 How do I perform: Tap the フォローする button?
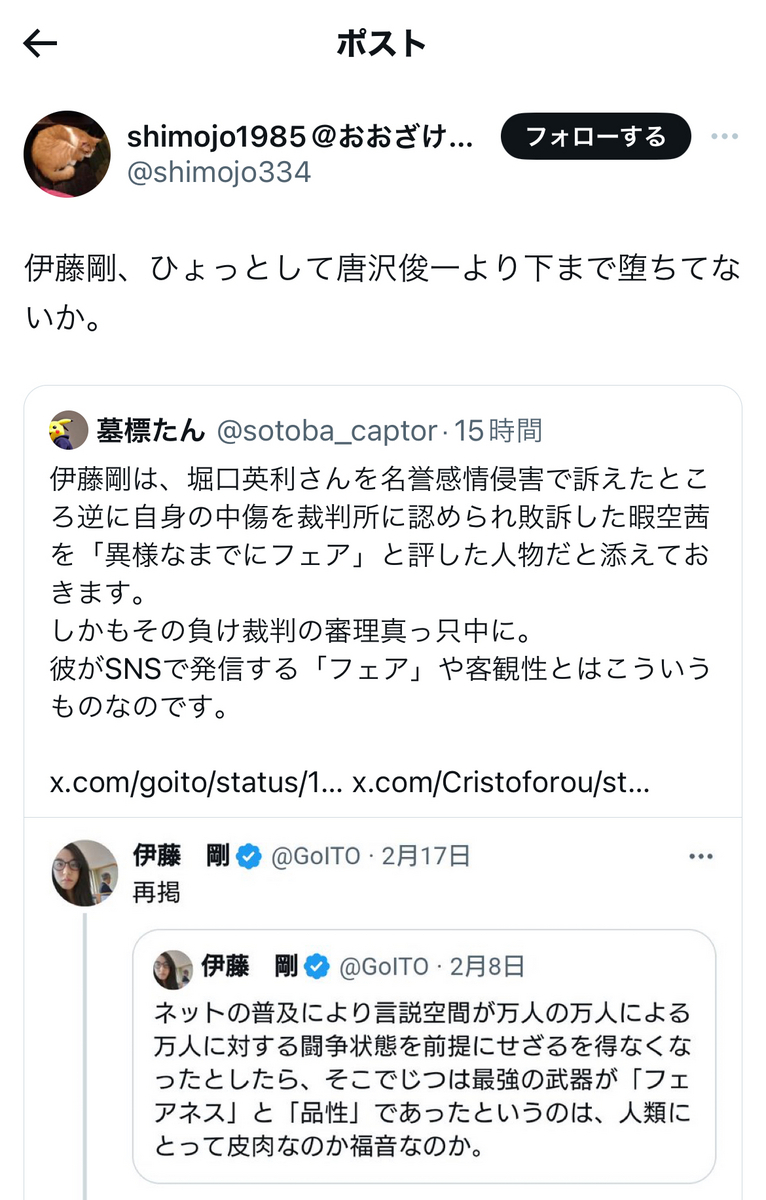[595, 136]
